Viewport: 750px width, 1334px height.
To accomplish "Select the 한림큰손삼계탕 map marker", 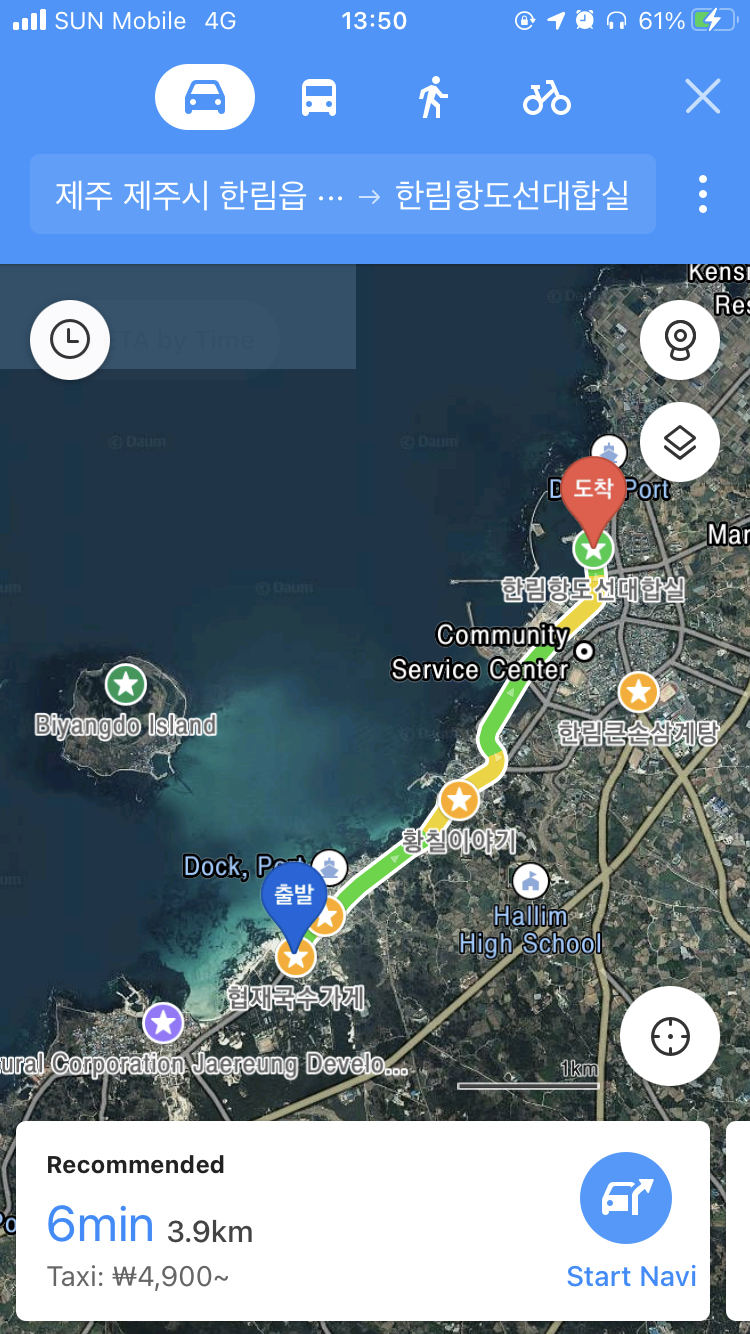I will point(638,691).
